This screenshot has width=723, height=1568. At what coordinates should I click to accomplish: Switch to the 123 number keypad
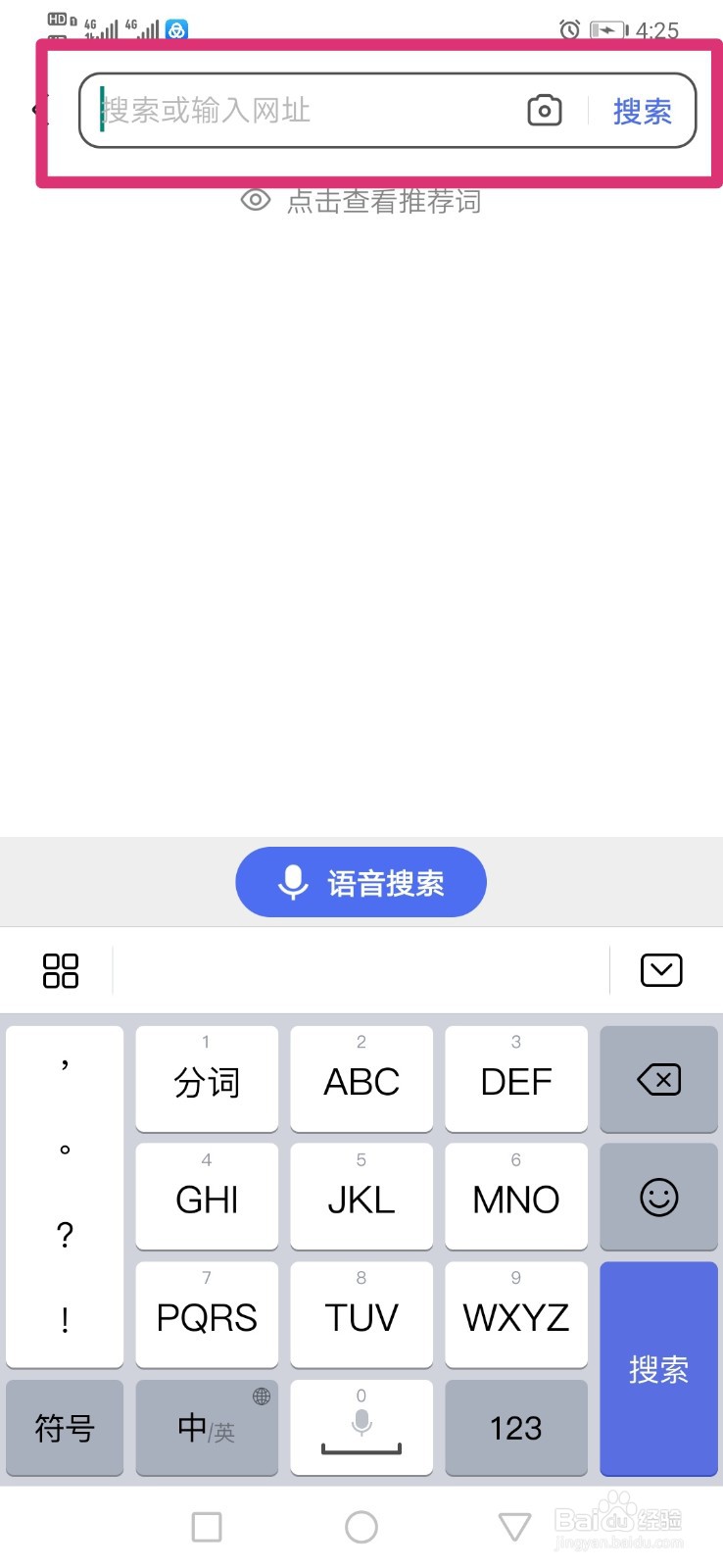point(515,1429)
